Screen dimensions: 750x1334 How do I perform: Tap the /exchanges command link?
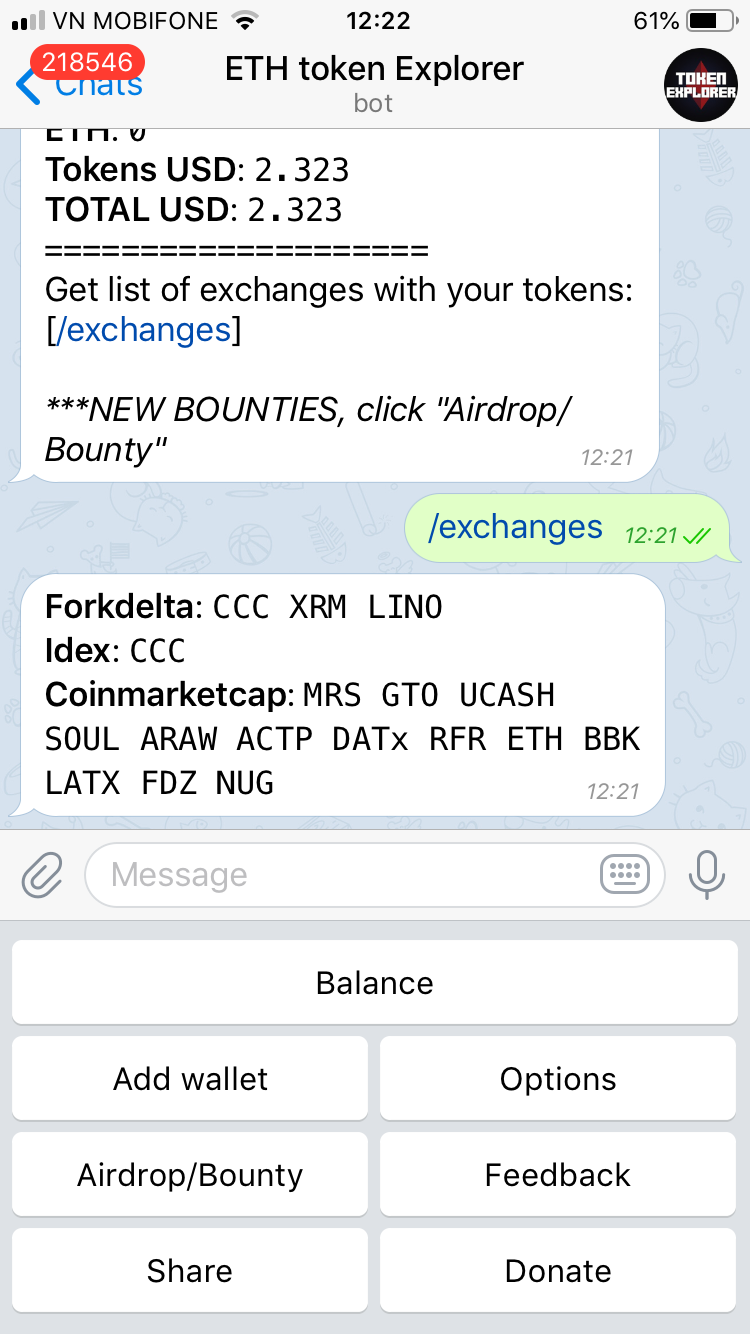tap(144, 330)
